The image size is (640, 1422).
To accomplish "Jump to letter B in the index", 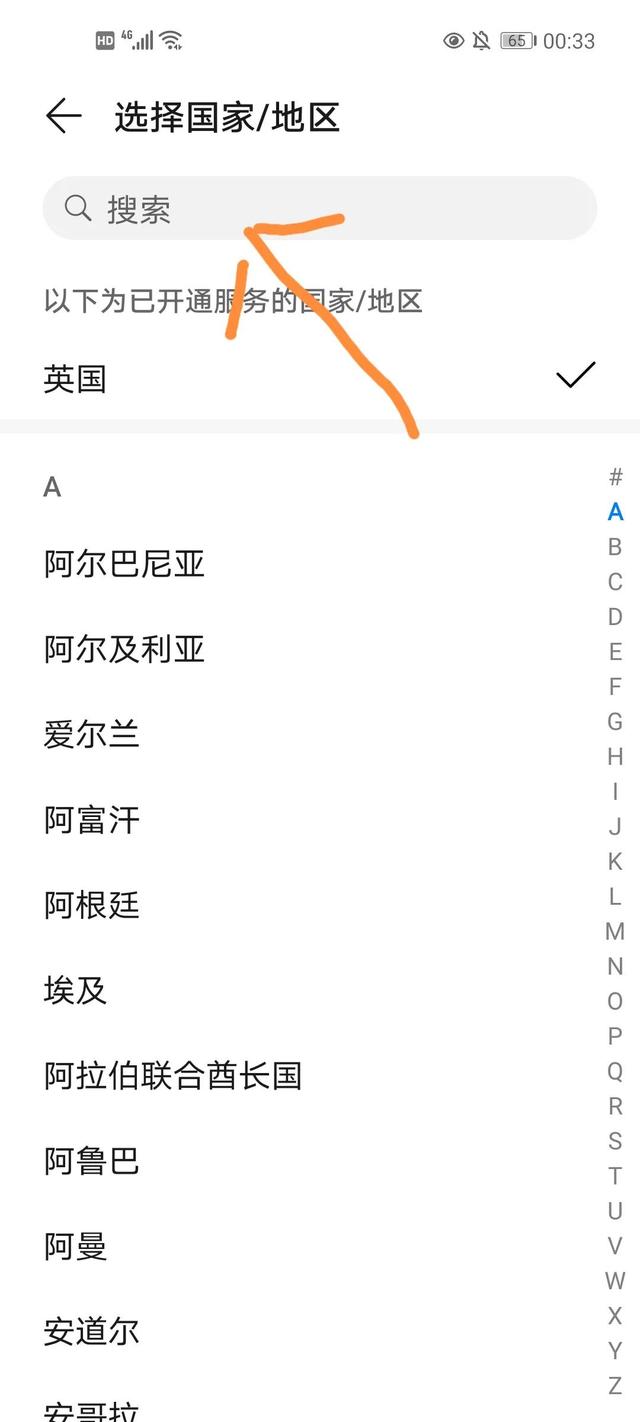I will [615, 547].
